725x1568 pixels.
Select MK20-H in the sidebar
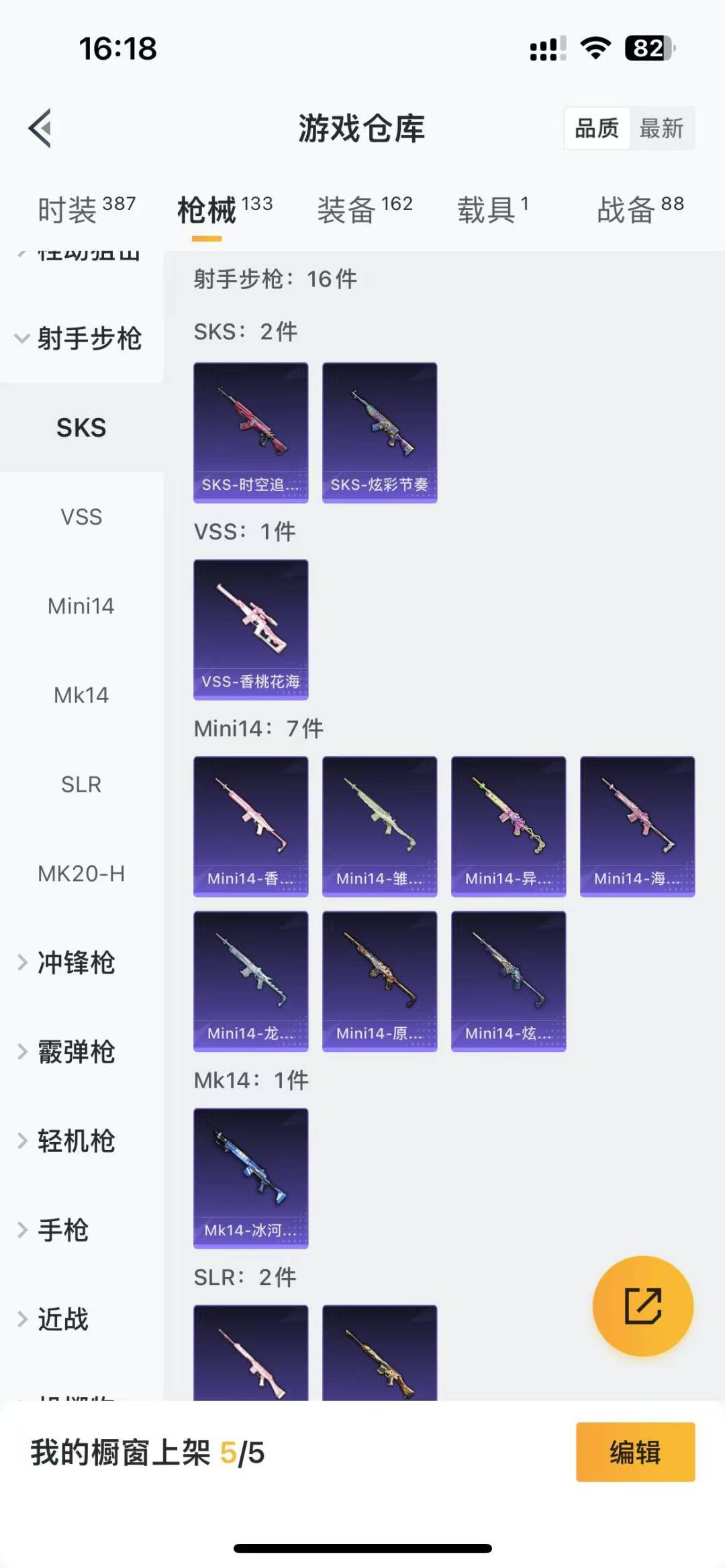point(81,874)
